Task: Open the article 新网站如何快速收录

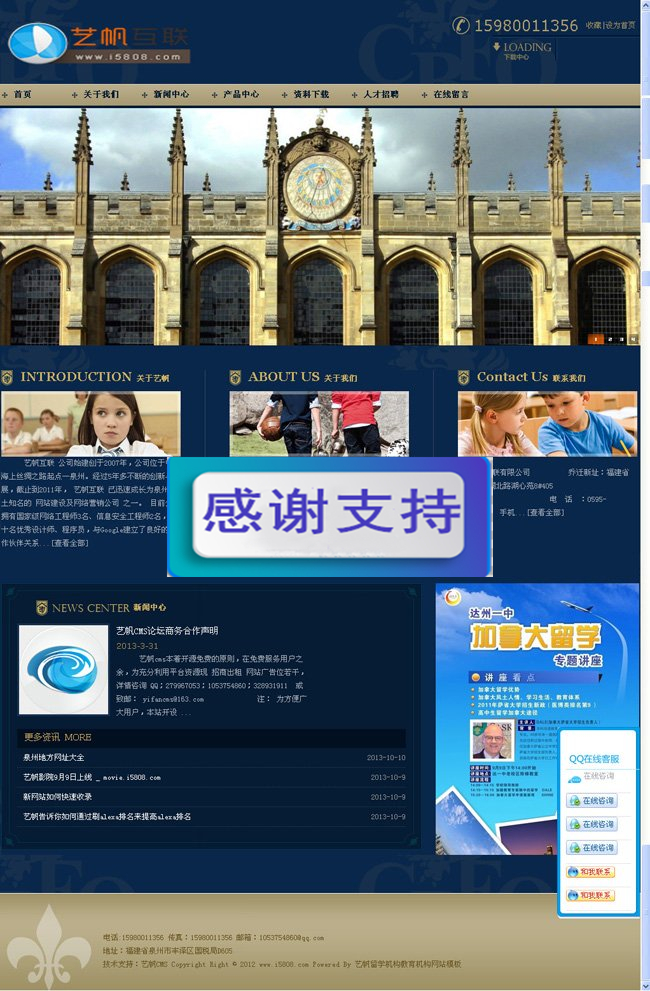Action: pyautogui.click(x=58, y=797)
